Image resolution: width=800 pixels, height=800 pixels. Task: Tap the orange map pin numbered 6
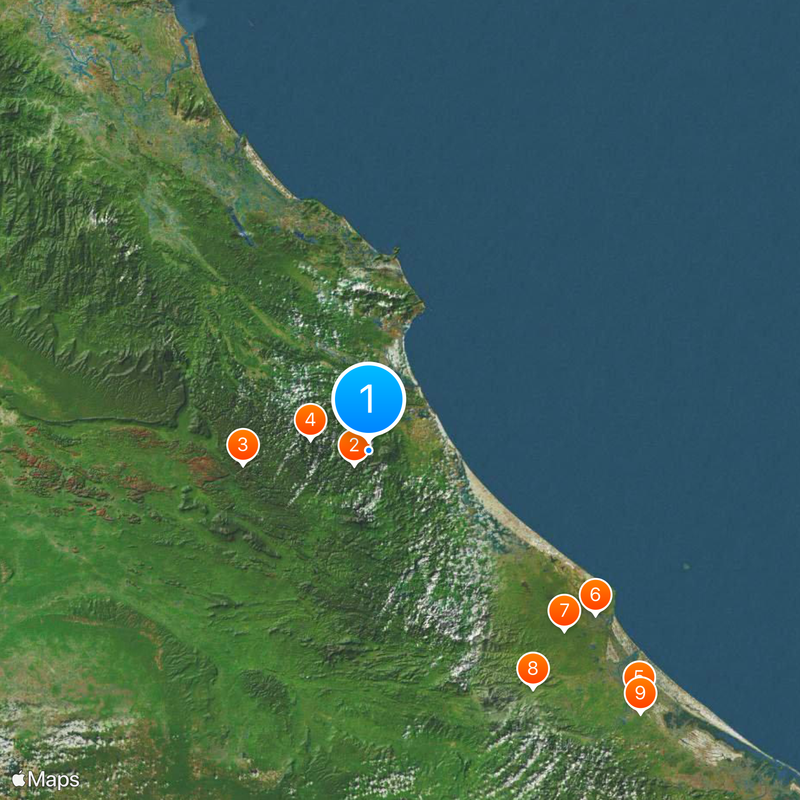point(595,596)
